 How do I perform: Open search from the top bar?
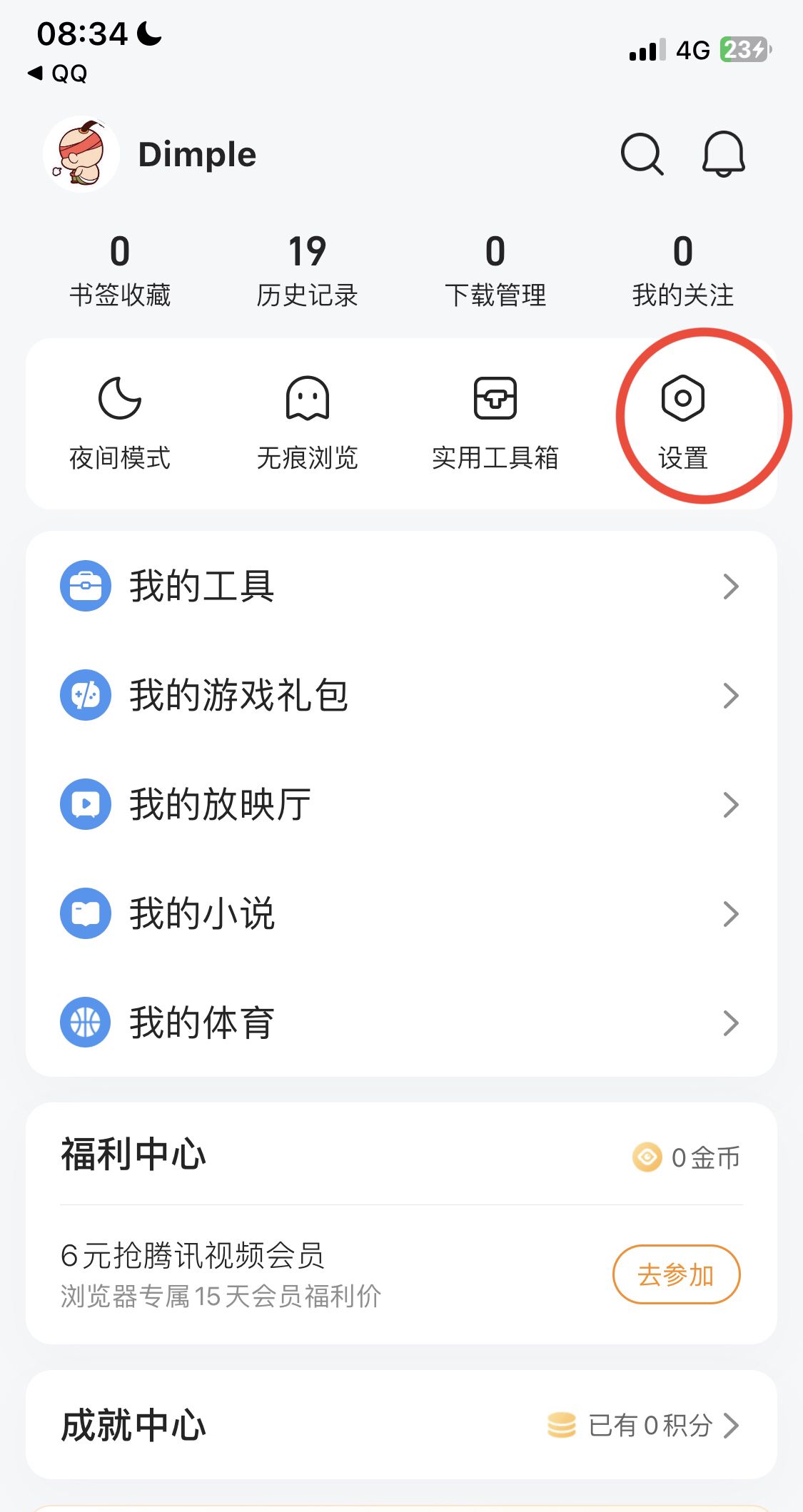point(642,153)
